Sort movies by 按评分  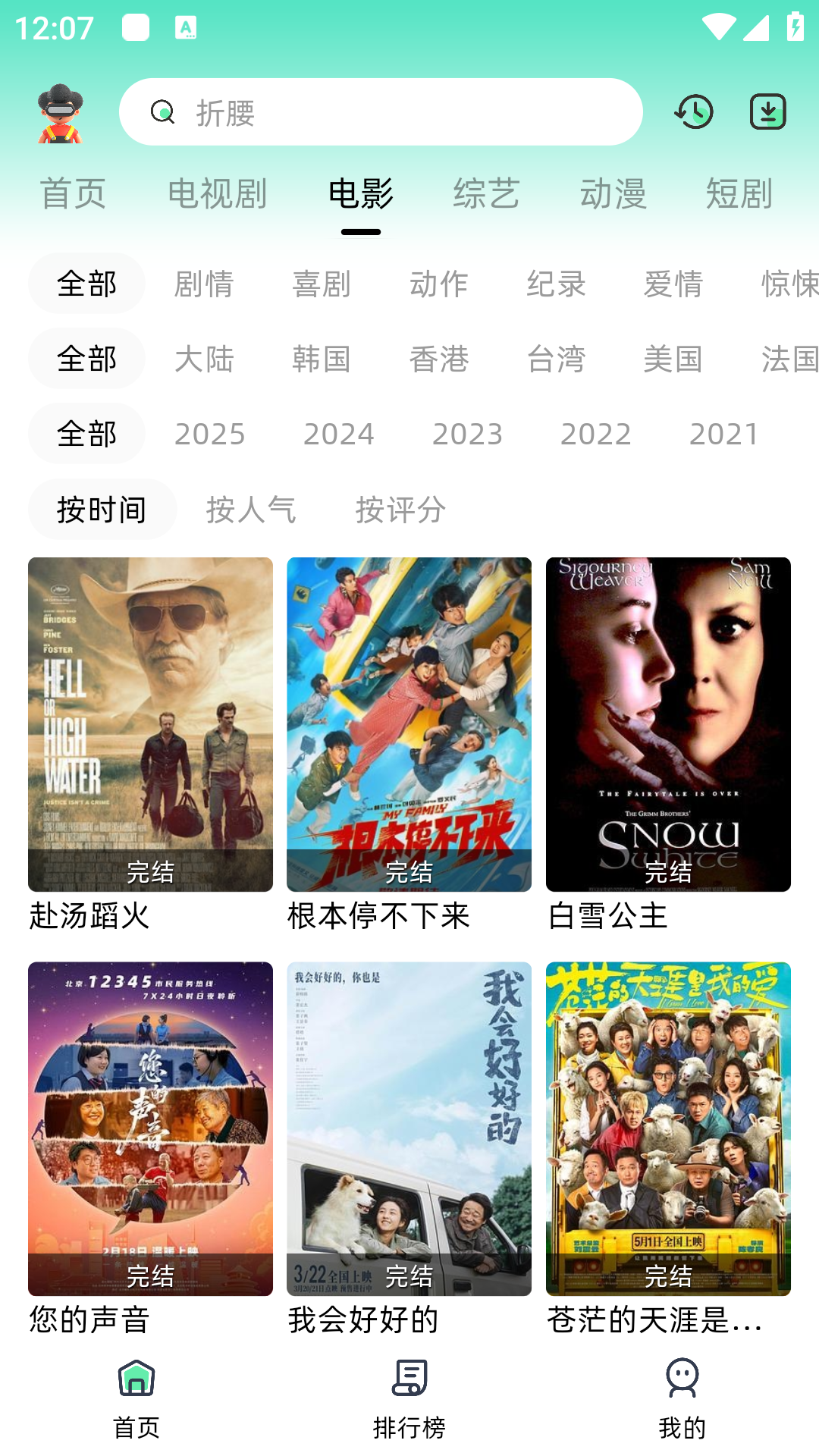click(x=400, y=510)
